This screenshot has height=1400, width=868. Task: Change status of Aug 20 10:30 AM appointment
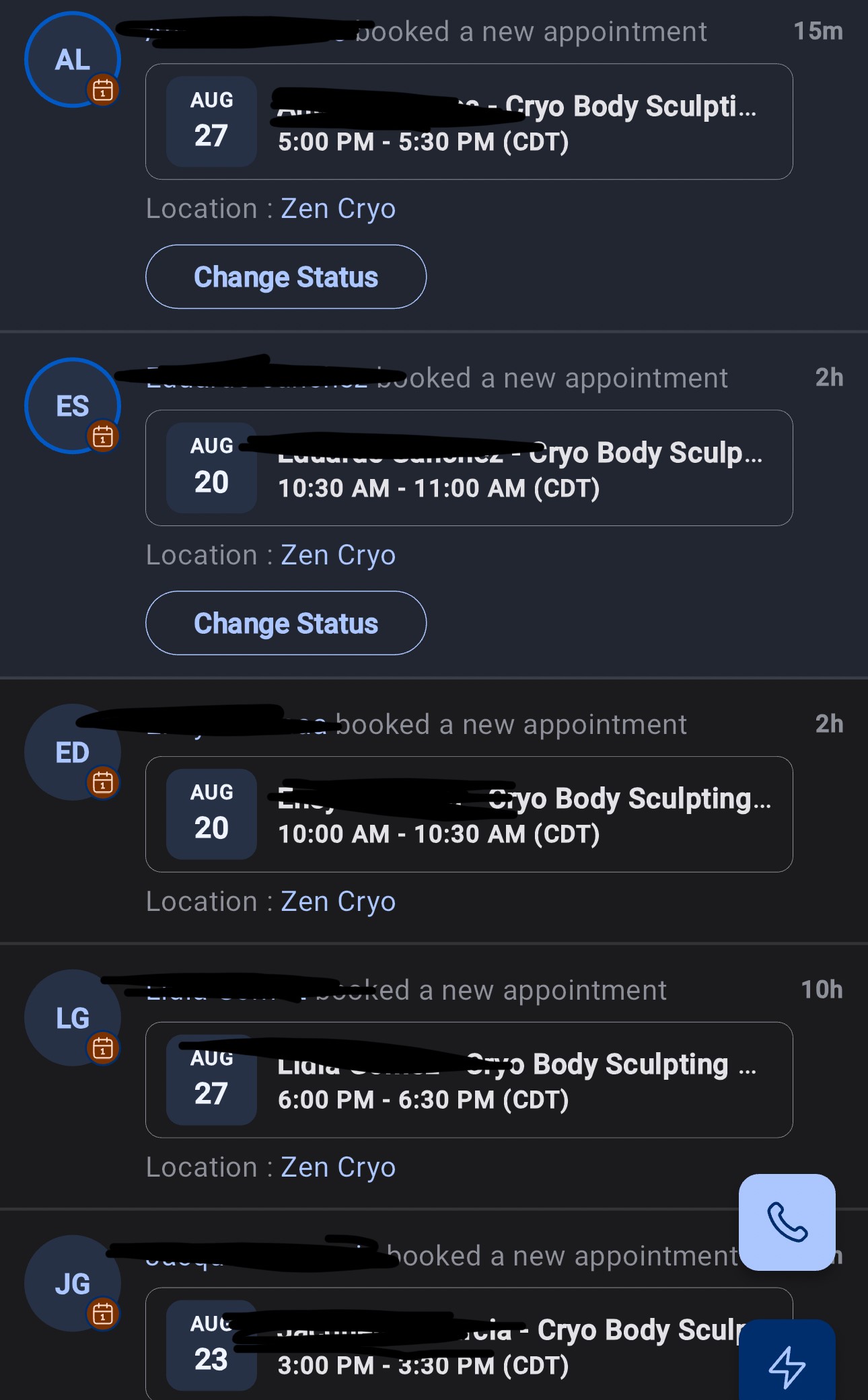click(285, 623)
